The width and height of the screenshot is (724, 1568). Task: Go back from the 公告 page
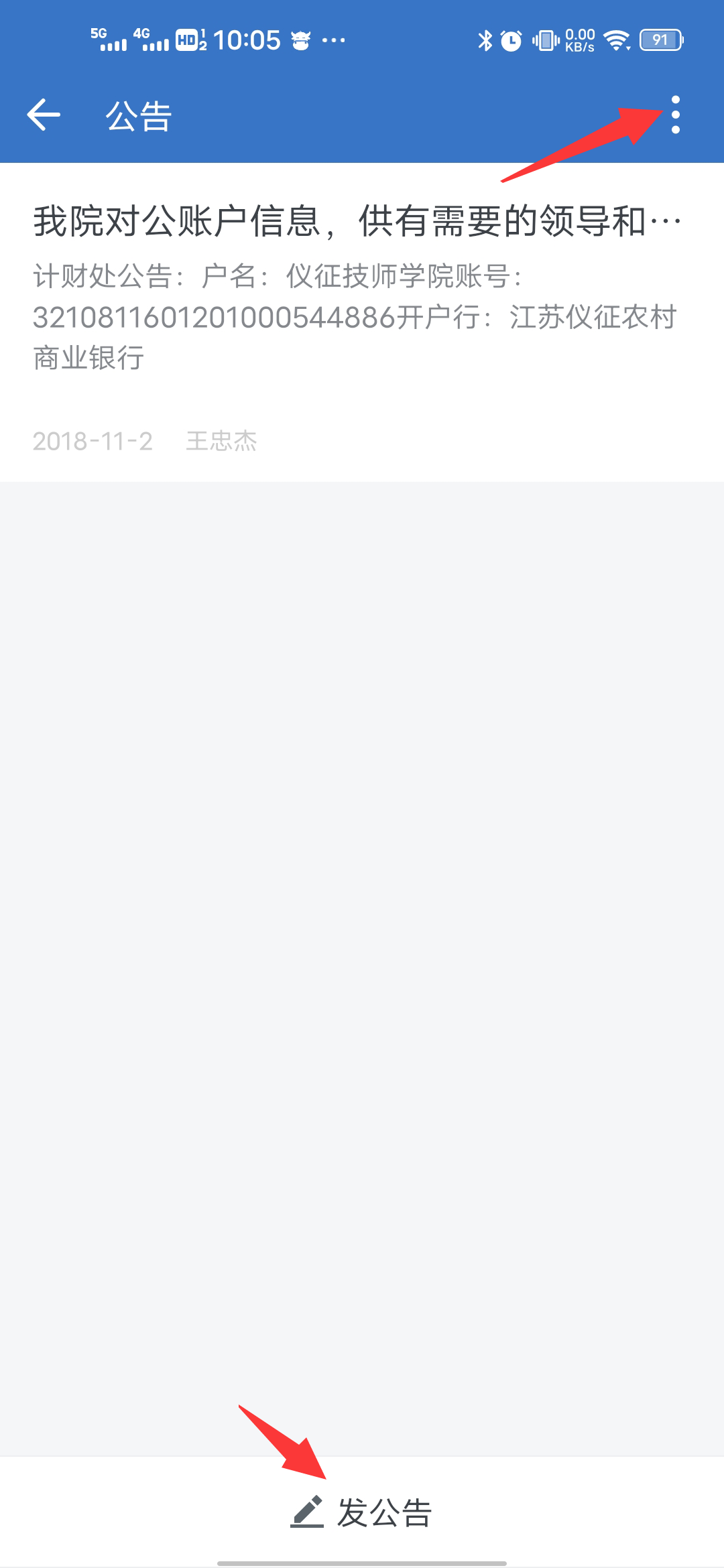click(x=44, y=115)
